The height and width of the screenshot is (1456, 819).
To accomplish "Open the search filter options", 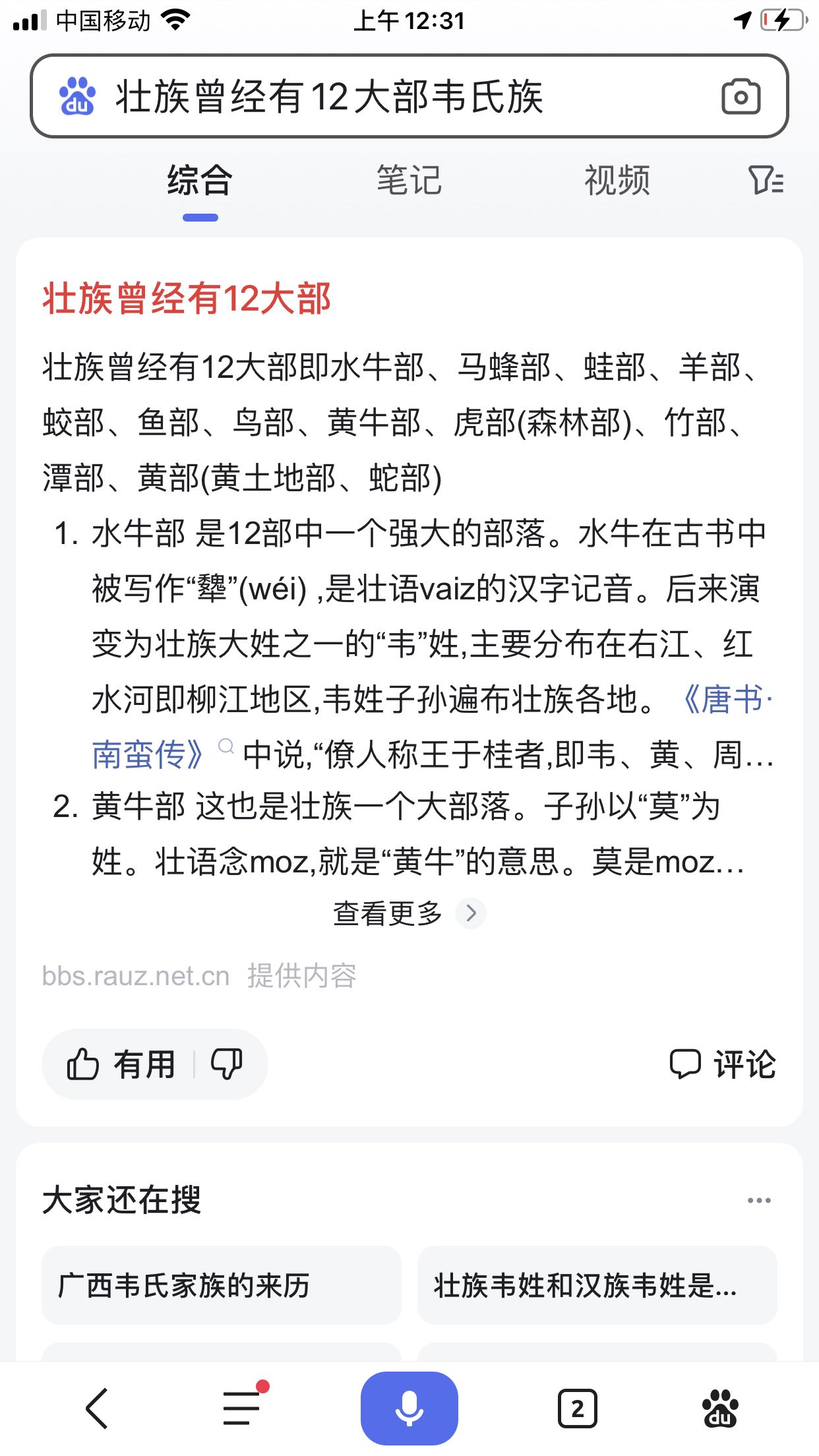I will tap(766, 179).
